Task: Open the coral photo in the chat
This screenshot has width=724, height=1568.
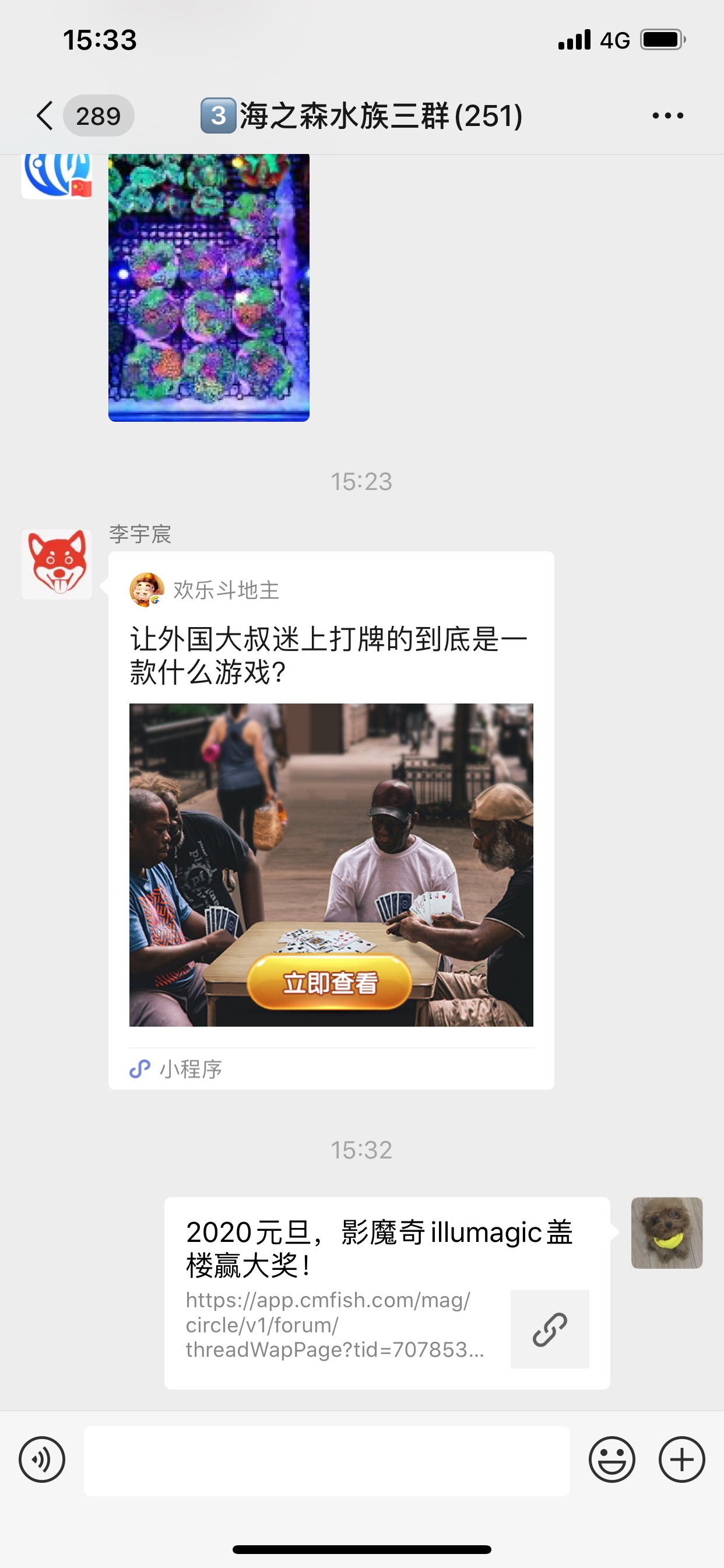Action: tap(209, 288)
